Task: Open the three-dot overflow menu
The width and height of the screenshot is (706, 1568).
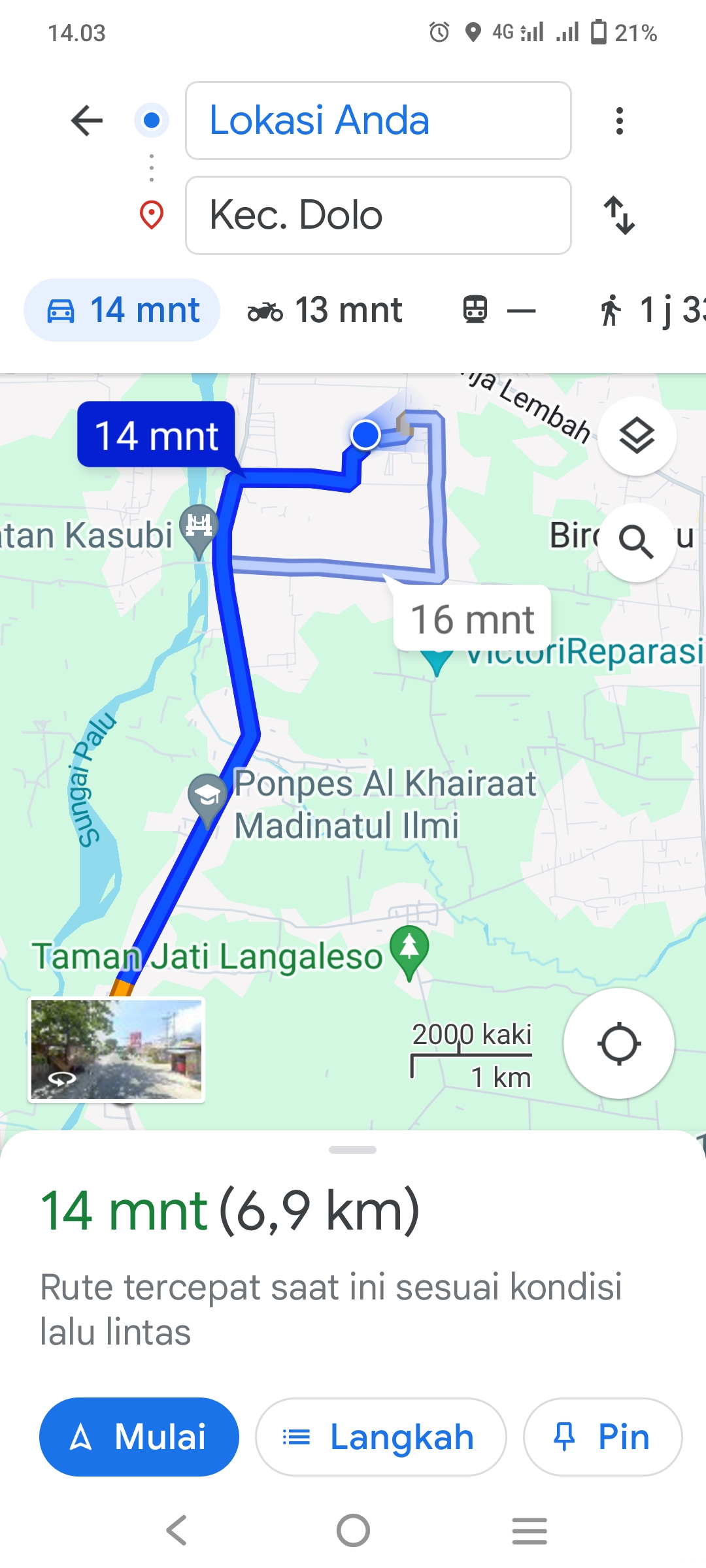Action: click(620, 121)
